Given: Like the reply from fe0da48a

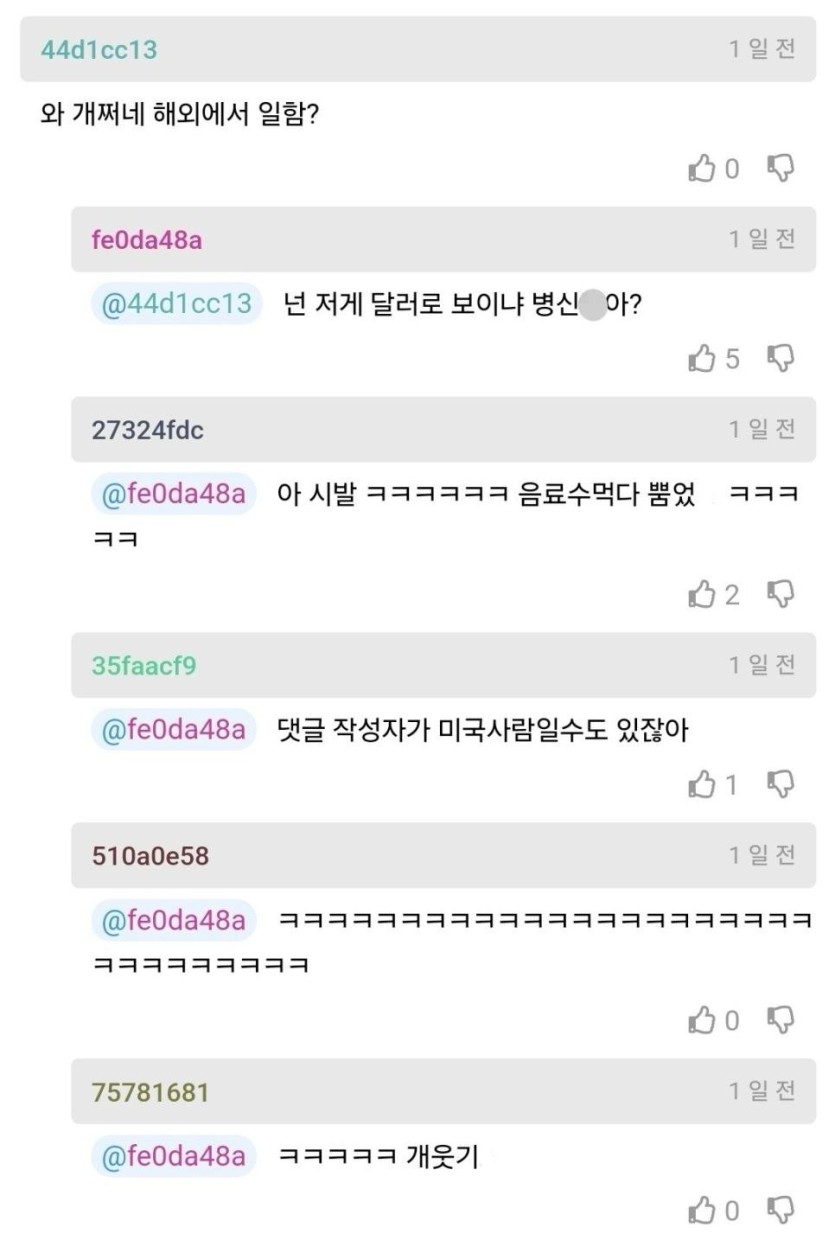Looking at the screenshot, I should (x=702, y=359).
